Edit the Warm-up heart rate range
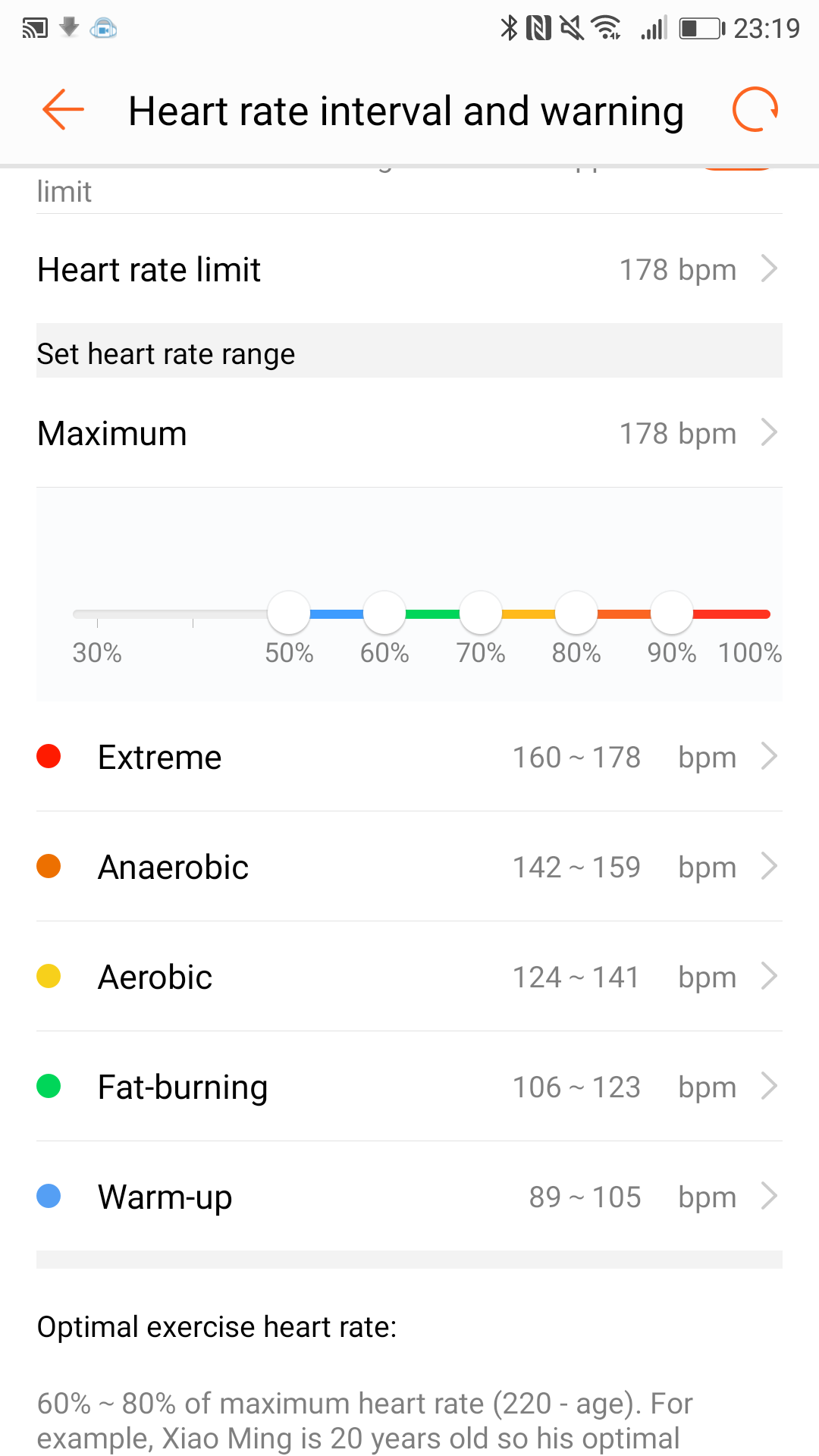 click(409, 1197)
